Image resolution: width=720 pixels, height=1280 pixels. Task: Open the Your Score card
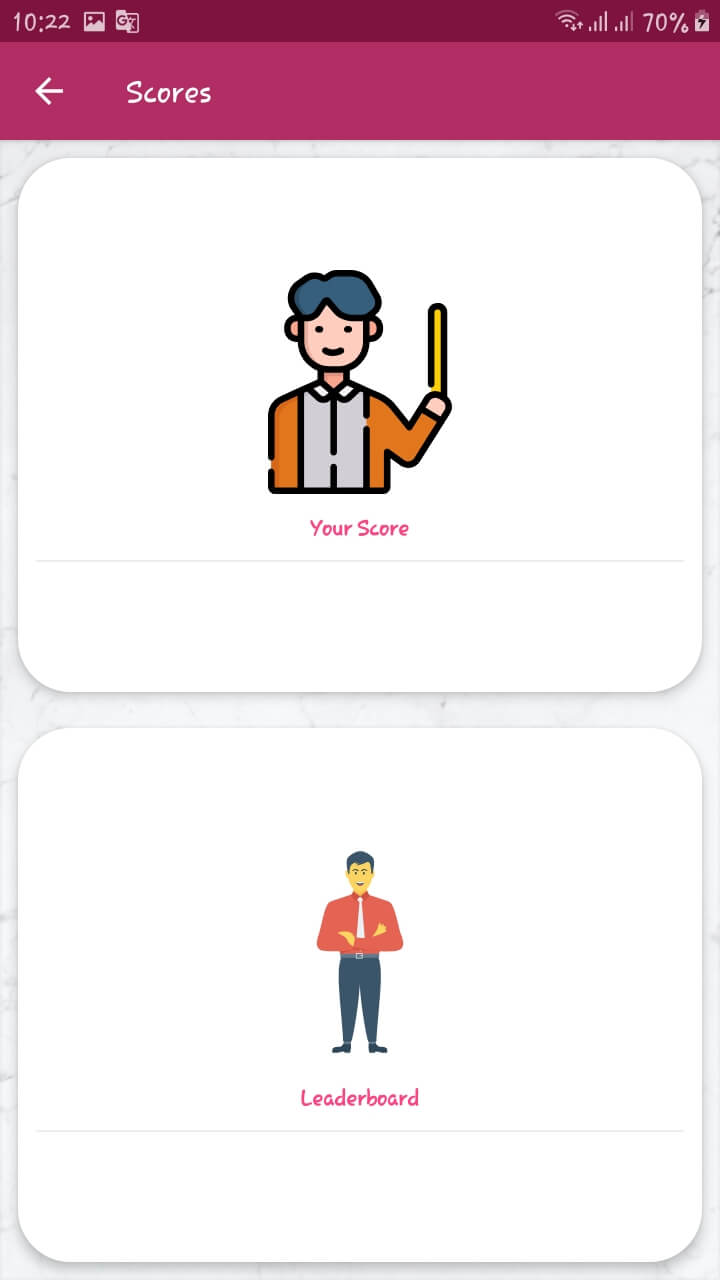pos(360,425)
